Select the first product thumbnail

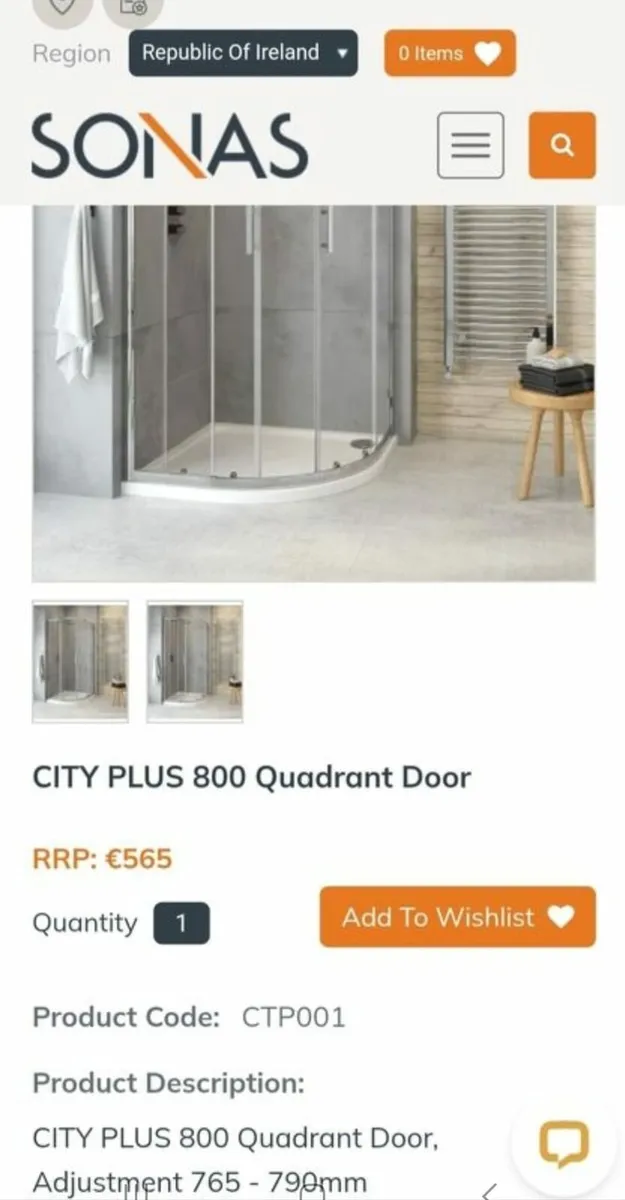click(x=80, y=661)
